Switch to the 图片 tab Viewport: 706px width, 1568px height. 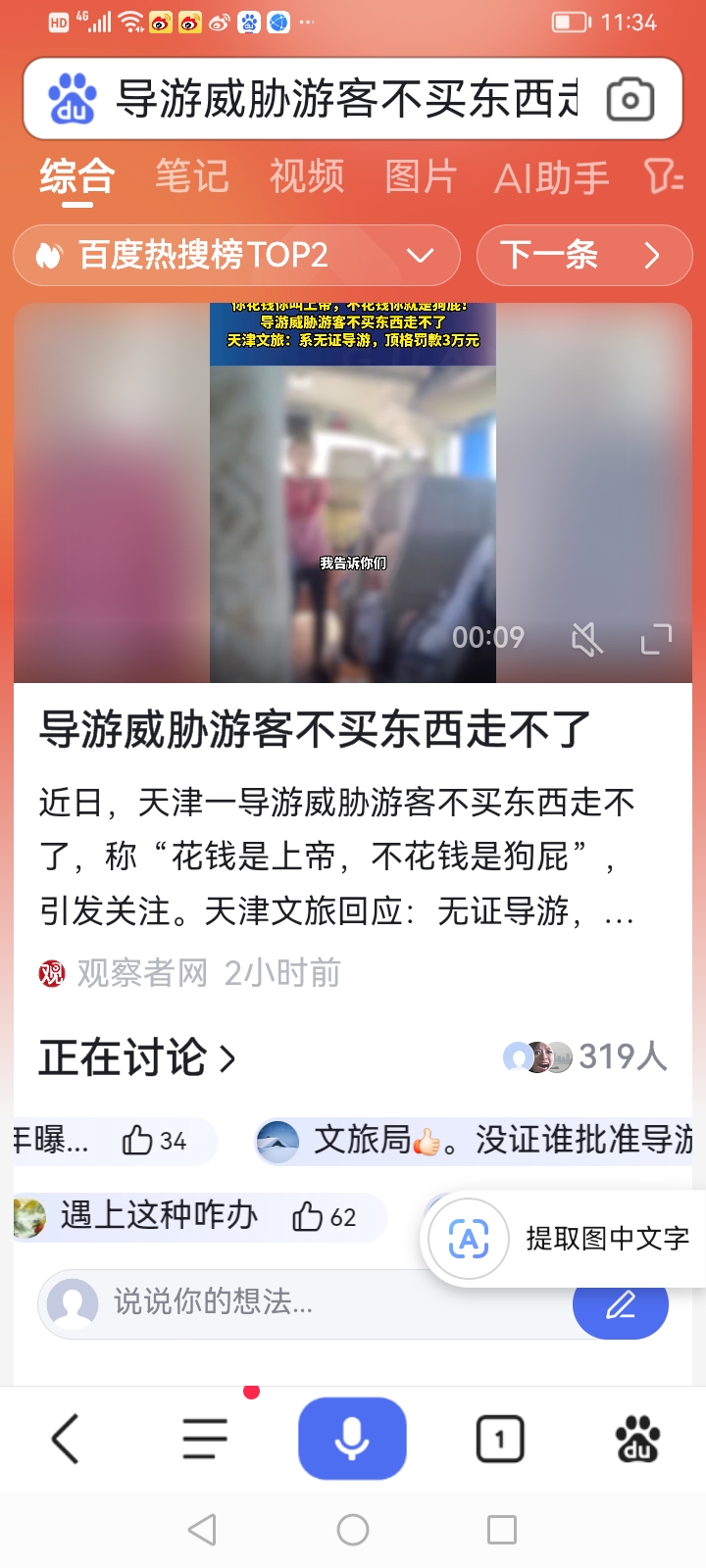click(421, 177)
